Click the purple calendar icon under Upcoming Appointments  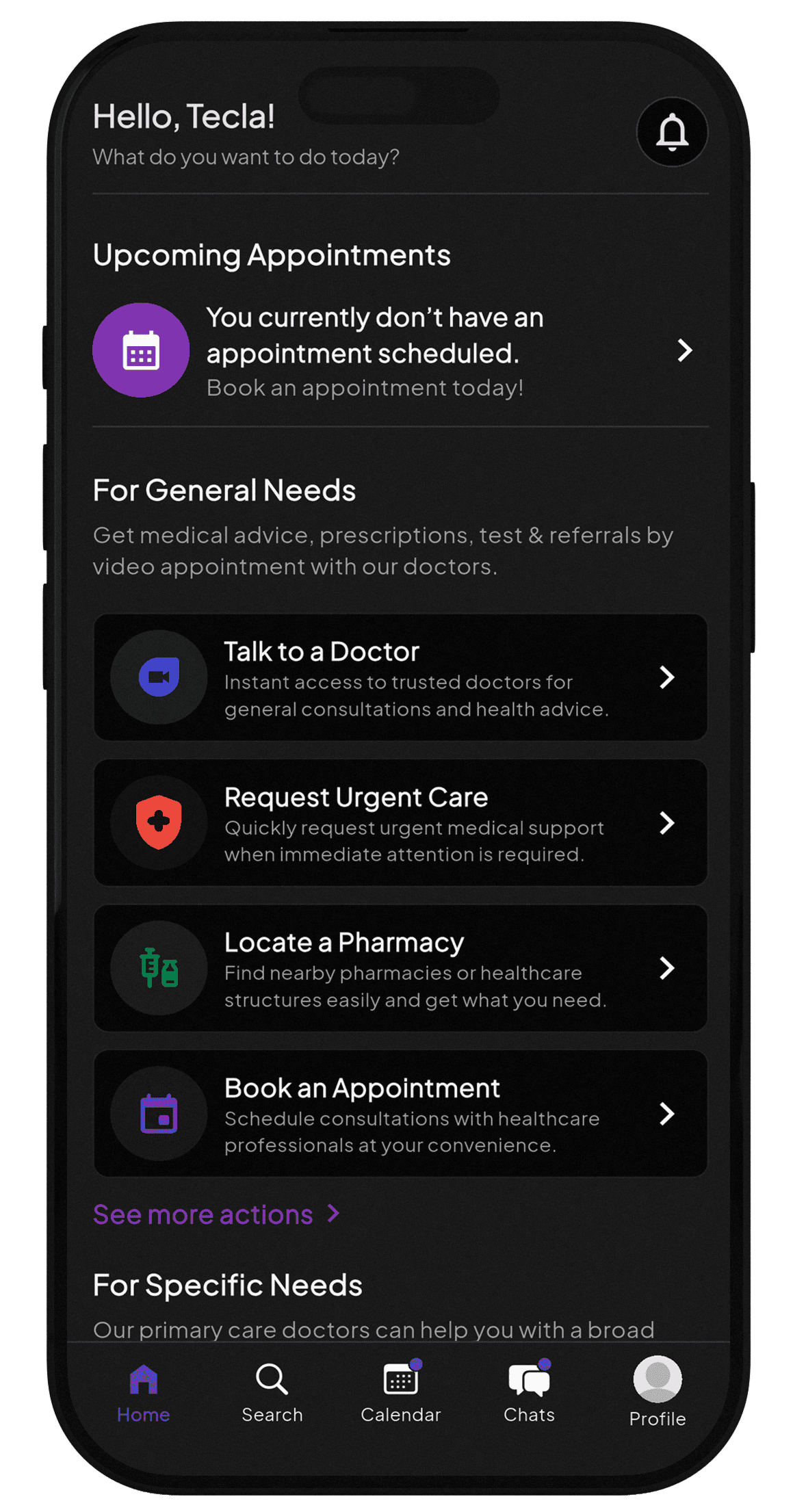click(x=142, y=350)
